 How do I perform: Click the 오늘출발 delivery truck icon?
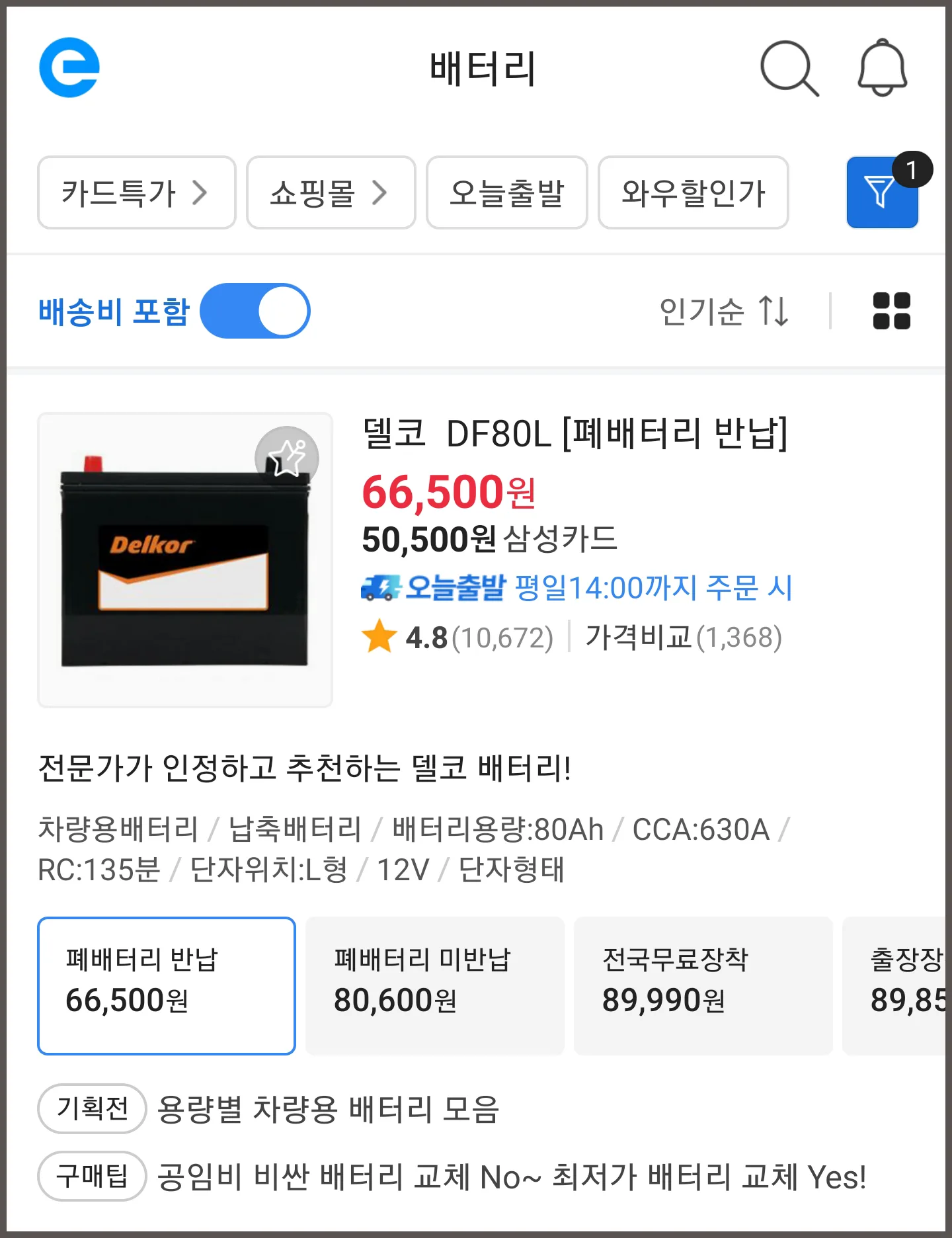tap(382, 587)
